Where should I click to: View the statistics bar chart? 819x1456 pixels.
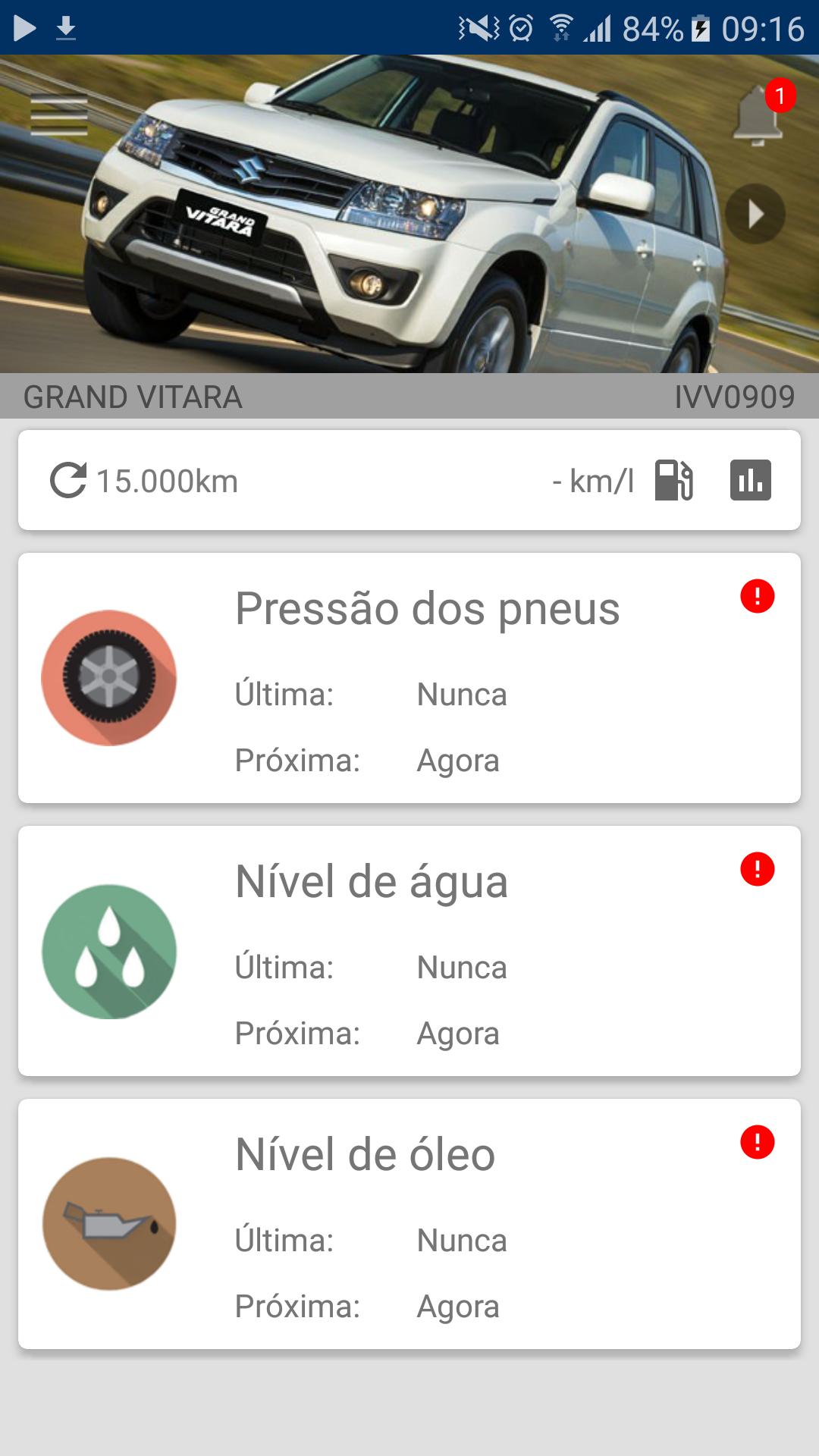click(x=750, y=480)
